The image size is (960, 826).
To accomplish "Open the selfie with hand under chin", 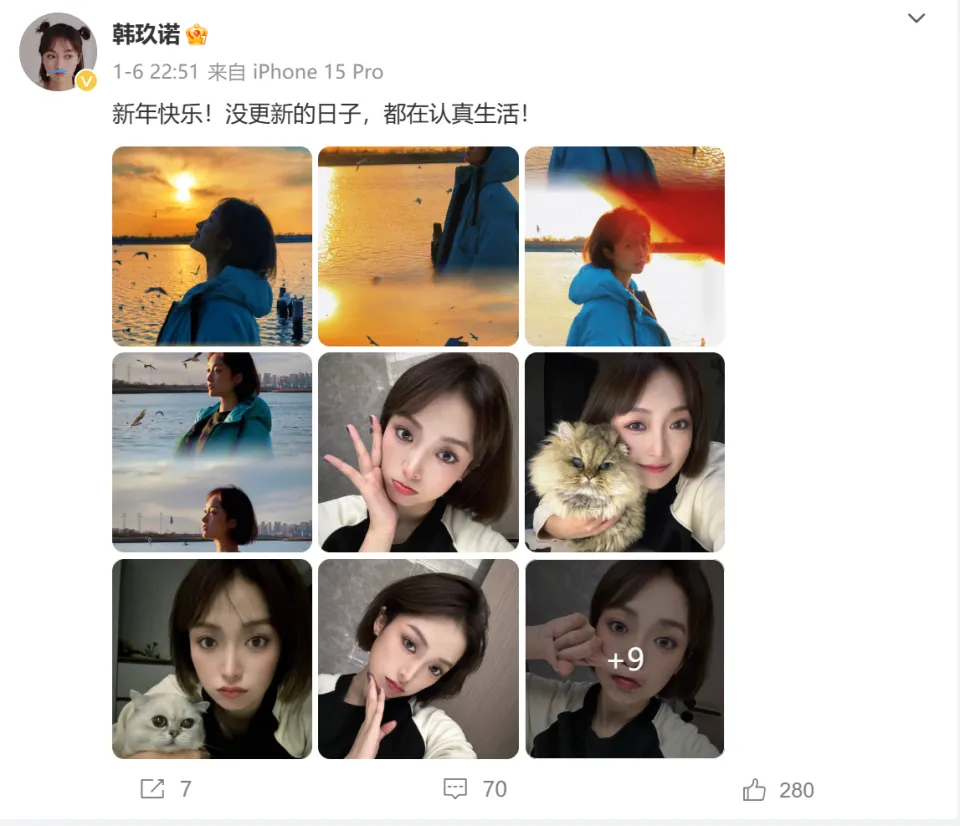I will [x=418, y=658].
